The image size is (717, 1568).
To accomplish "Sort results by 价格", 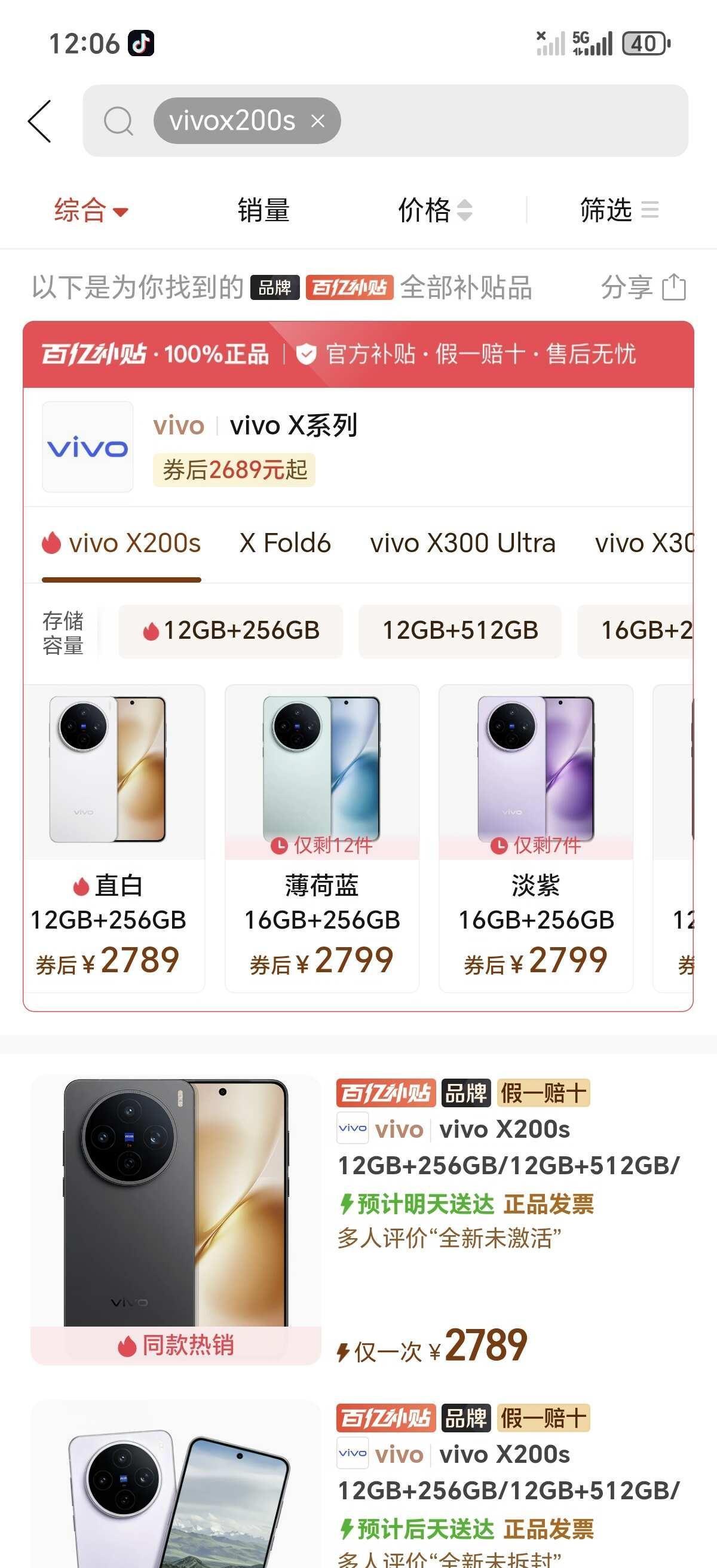I will (435, 210).
